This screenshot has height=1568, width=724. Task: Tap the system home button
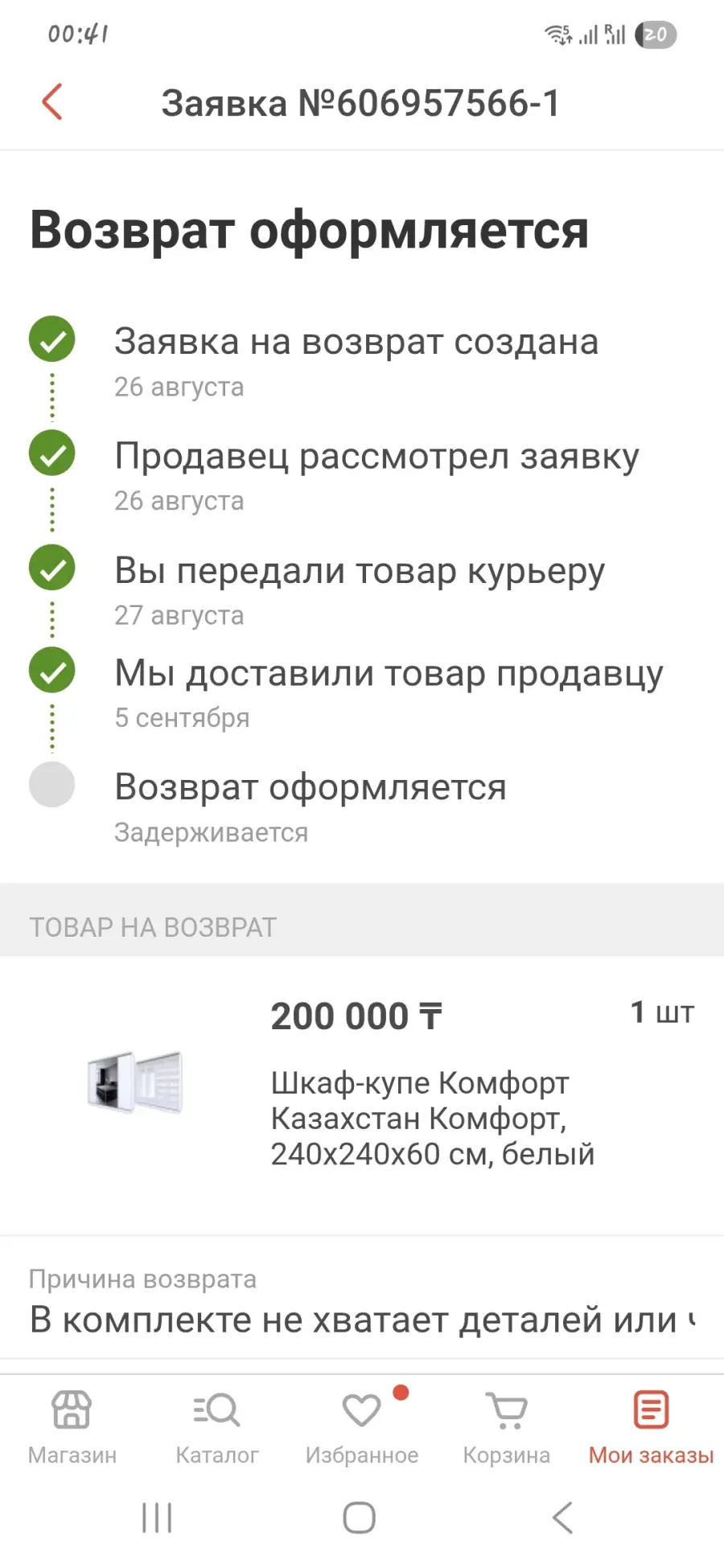(x=360, y=1518)
